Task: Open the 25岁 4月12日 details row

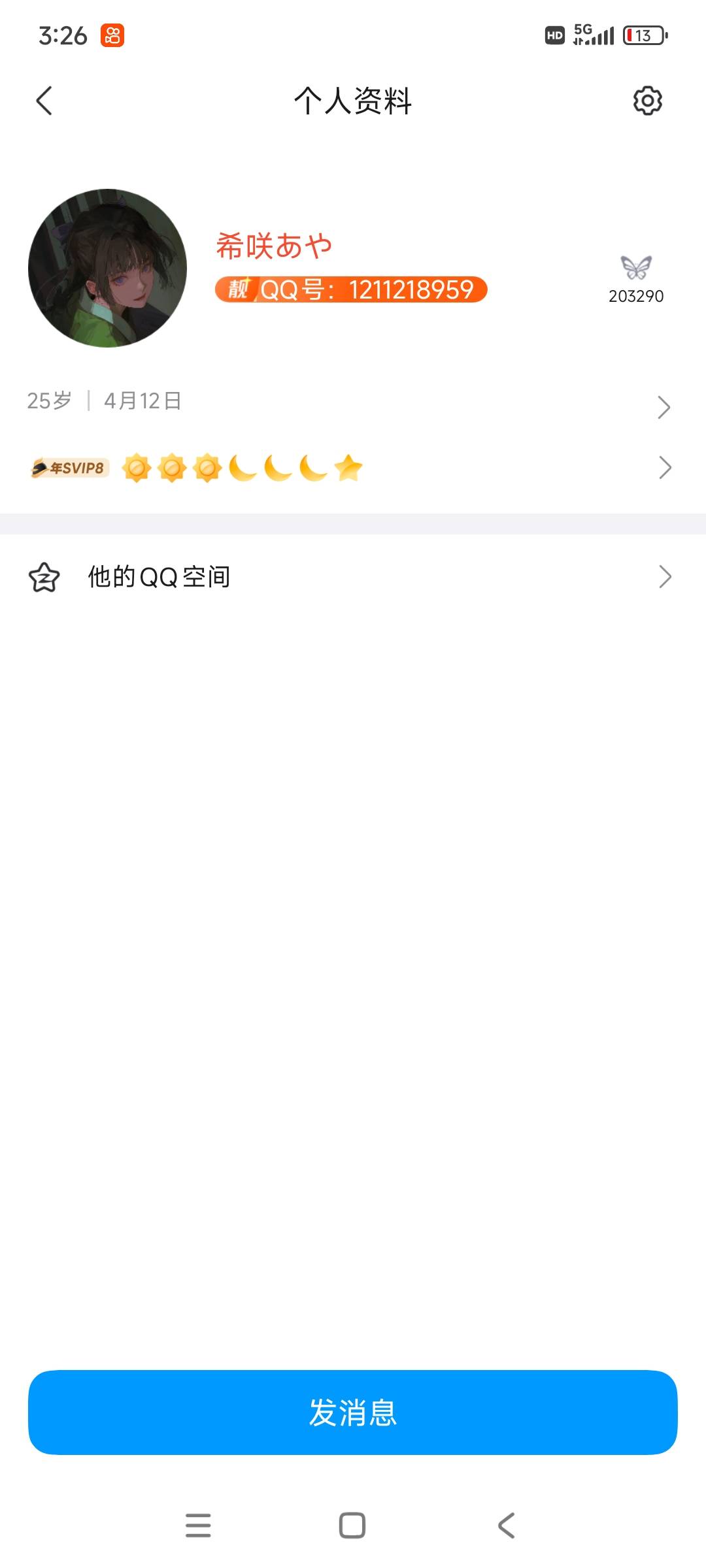Action: tap(353, 401)
